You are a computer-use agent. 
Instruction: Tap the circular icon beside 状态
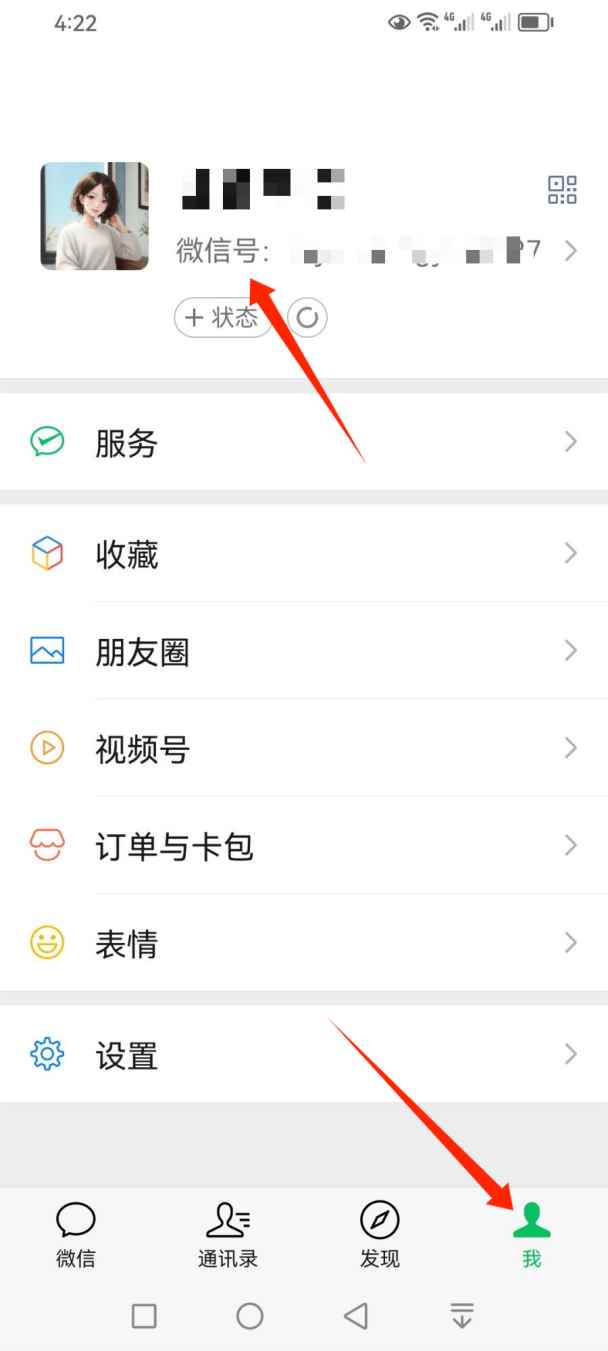[308, 318]
